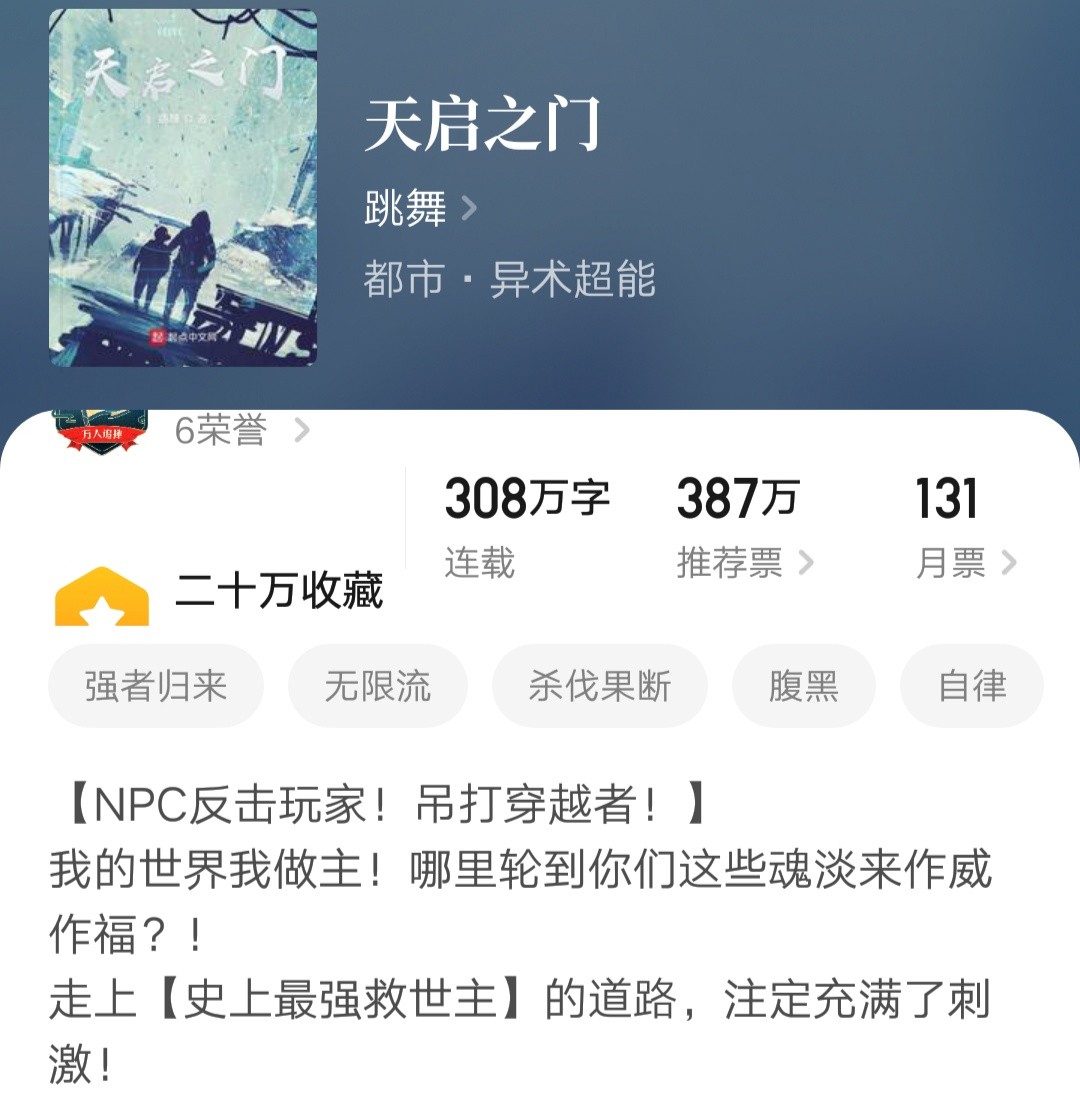Select the 腹黑 tag chip
Viewport: 1080px width, 1112px height.
pos(803,686)
